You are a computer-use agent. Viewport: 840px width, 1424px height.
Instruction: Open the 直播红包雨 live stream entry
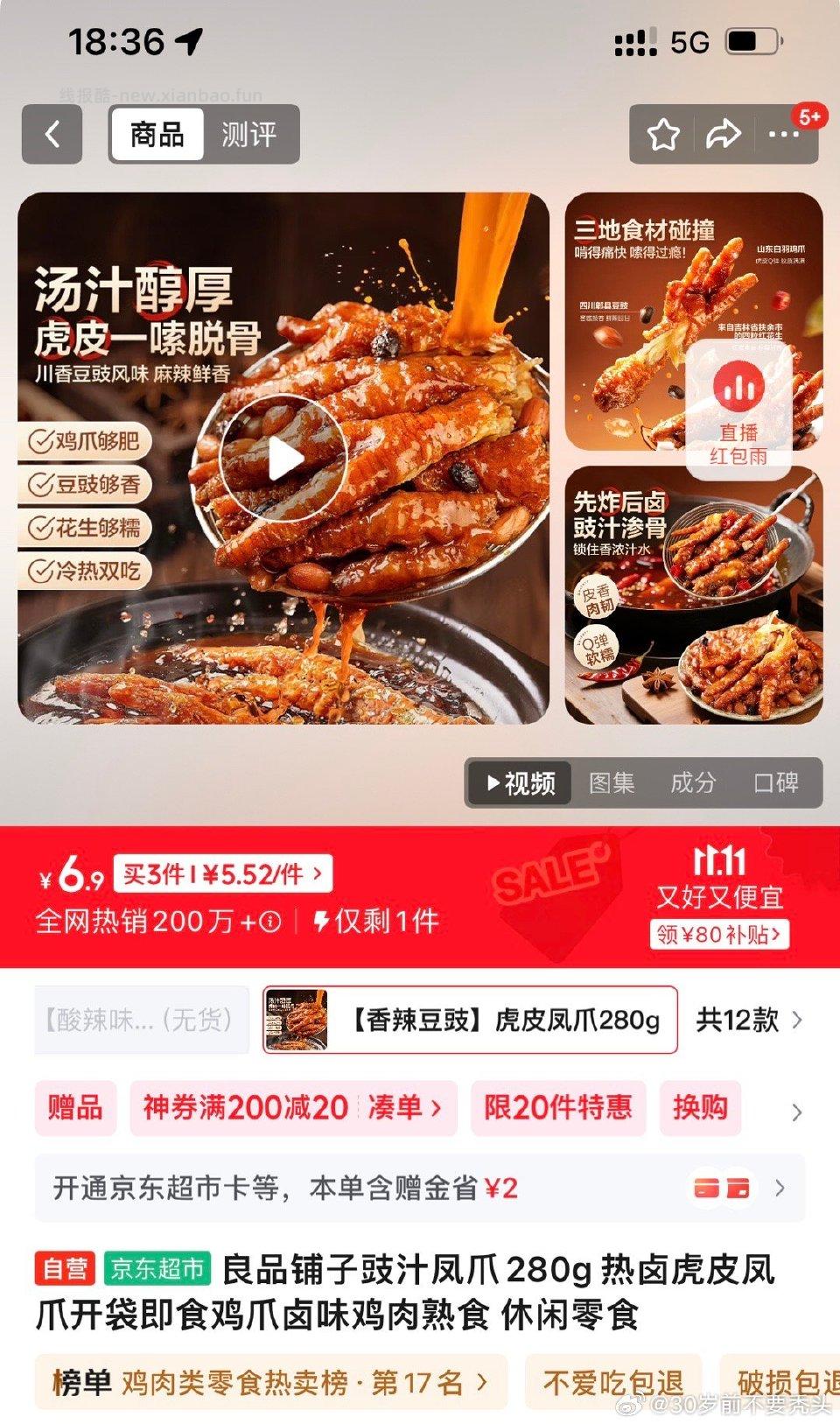[x=739, y=416]
